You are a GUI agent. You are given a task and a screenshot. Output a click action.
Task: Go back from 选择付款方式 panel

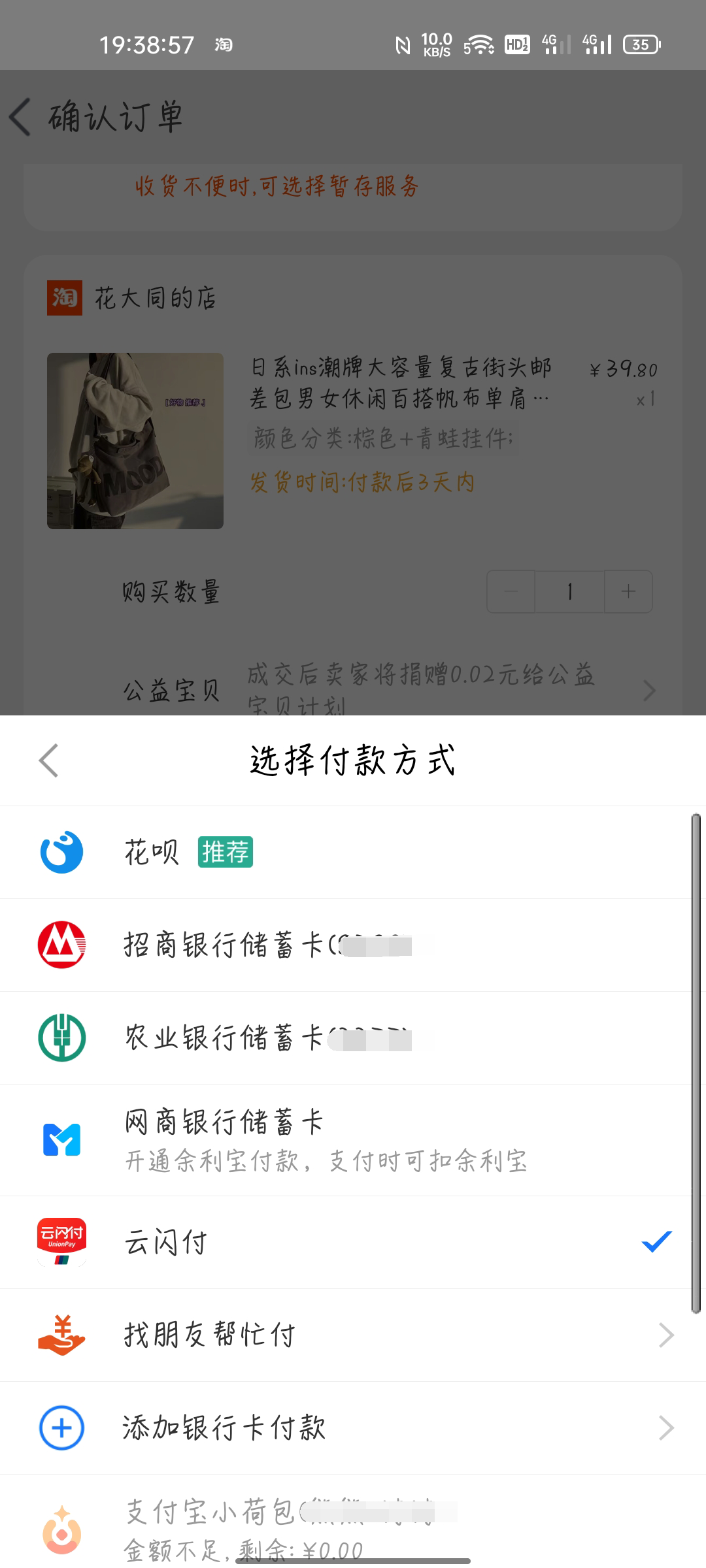pos(47,760)
